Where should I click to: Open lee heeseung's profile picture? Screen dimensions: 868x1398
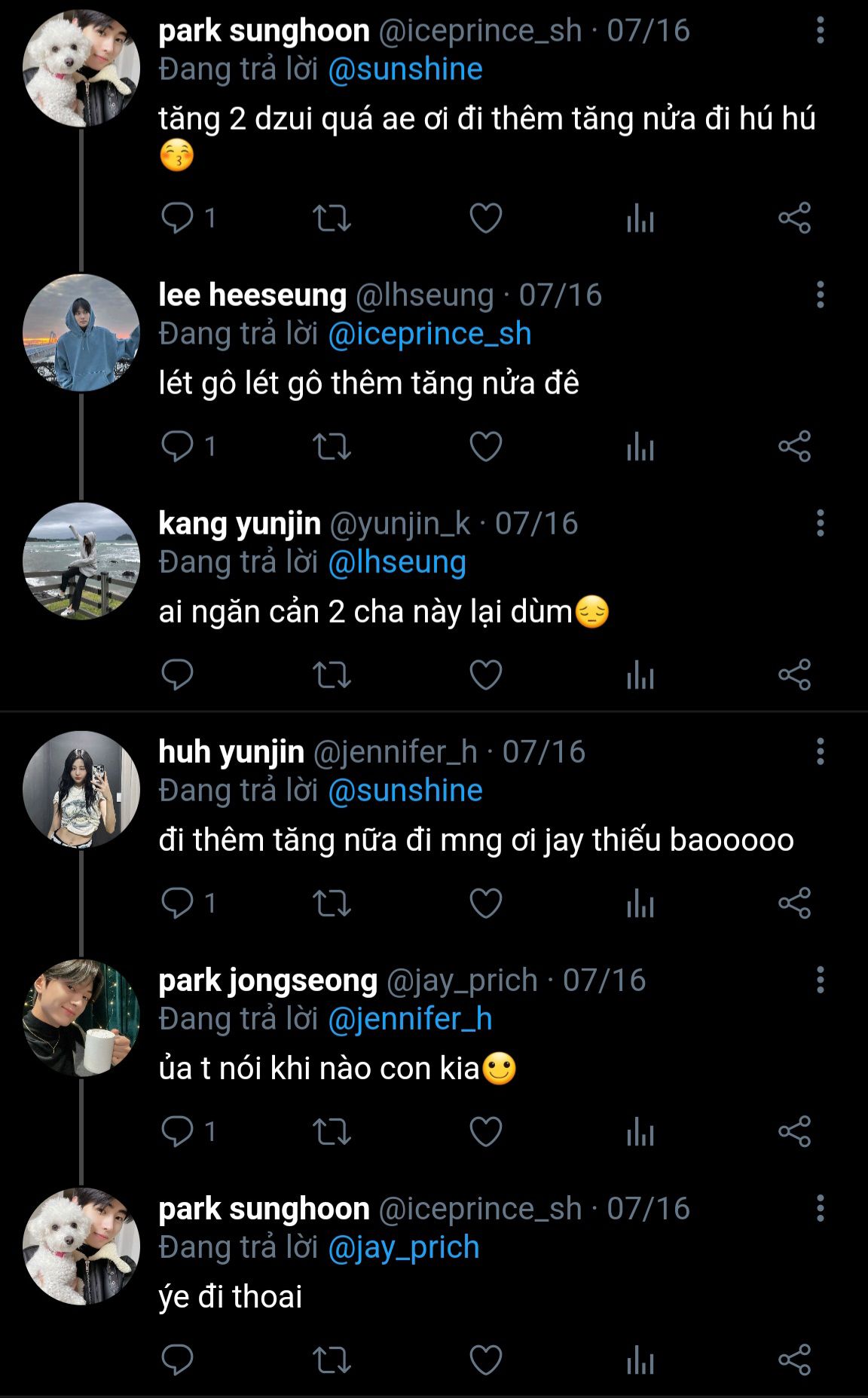tap(81, 332)
